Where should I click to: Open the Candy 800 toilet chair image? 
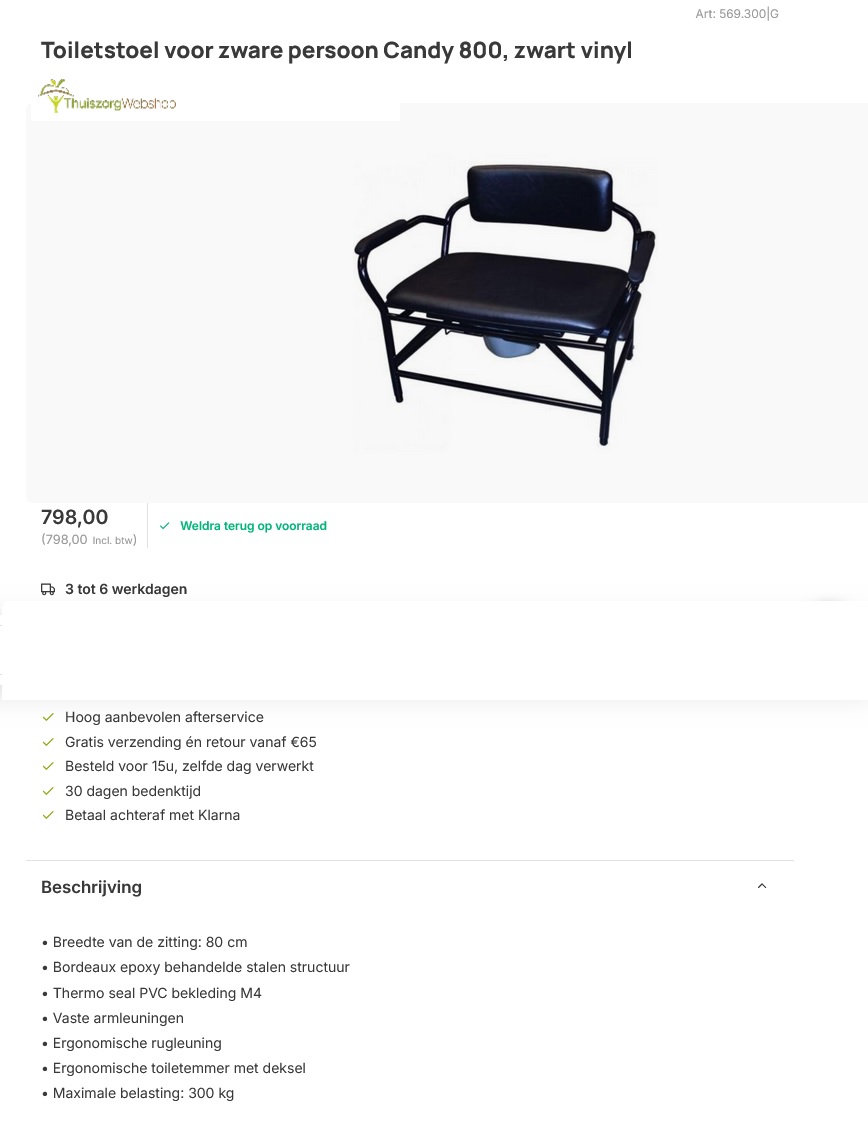click(505, 303)
